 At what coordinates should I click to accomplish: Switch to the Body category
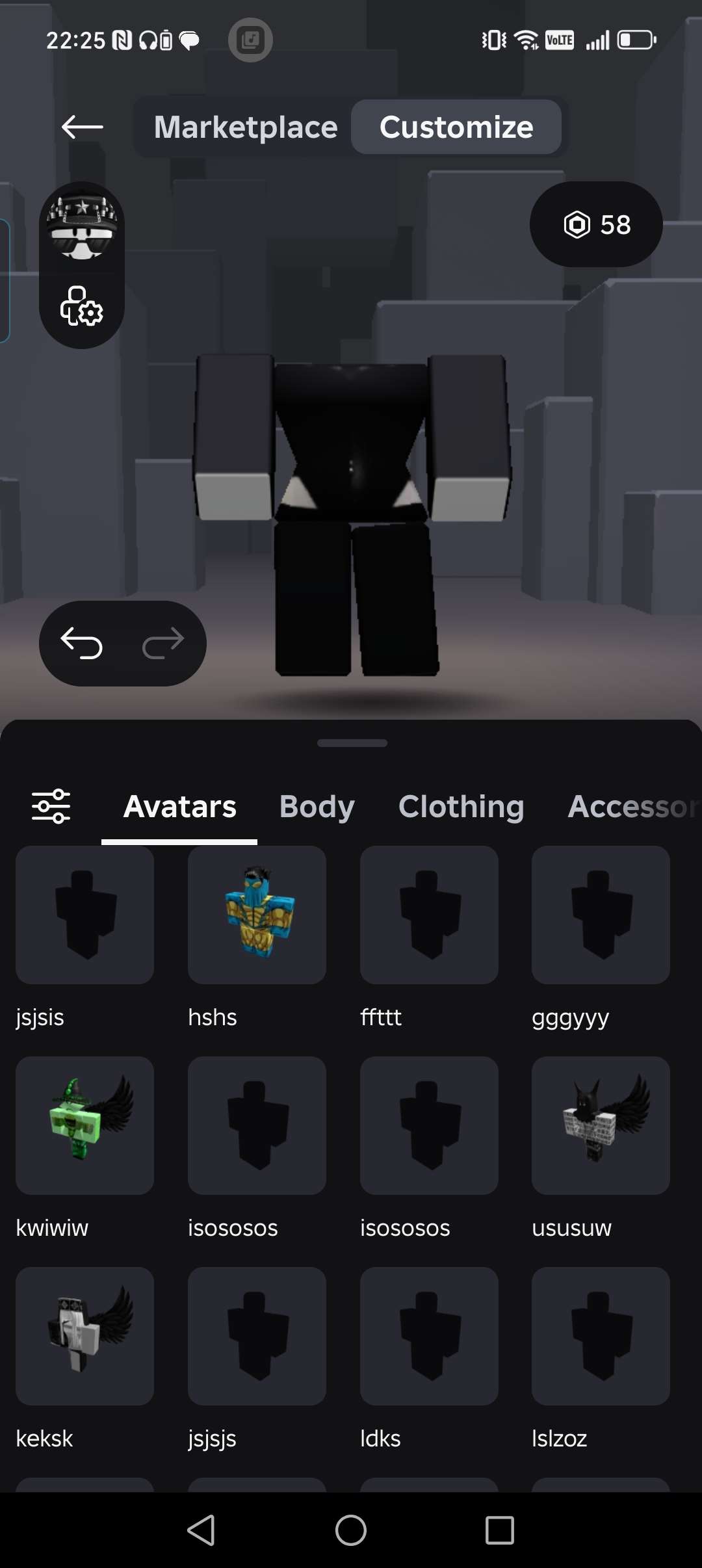point(317,806)
